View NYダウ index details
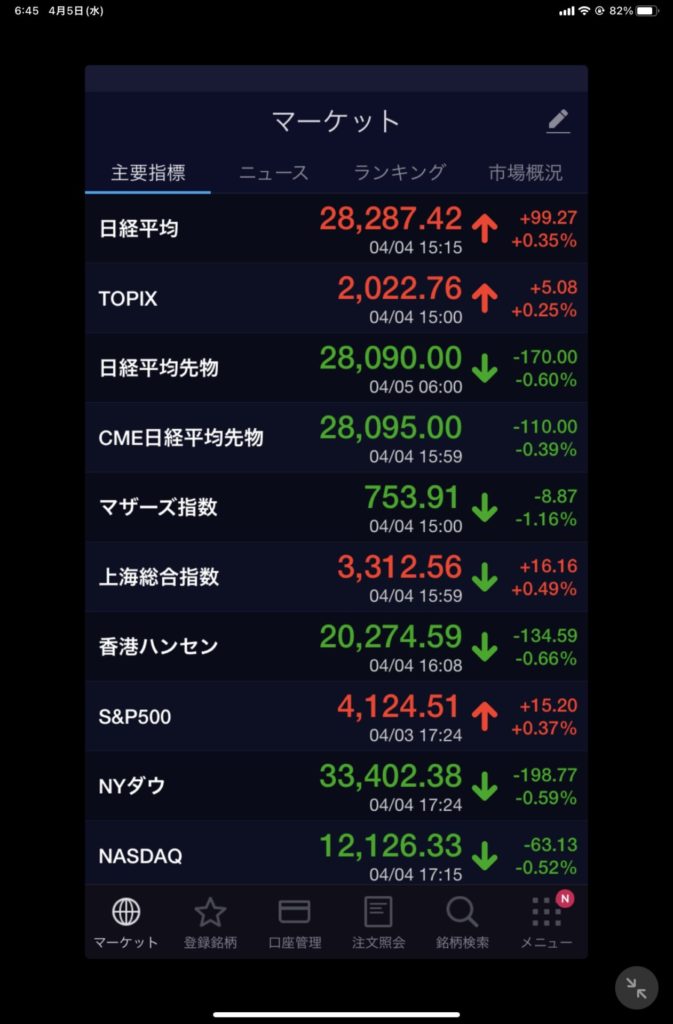 tap(336, 786)
